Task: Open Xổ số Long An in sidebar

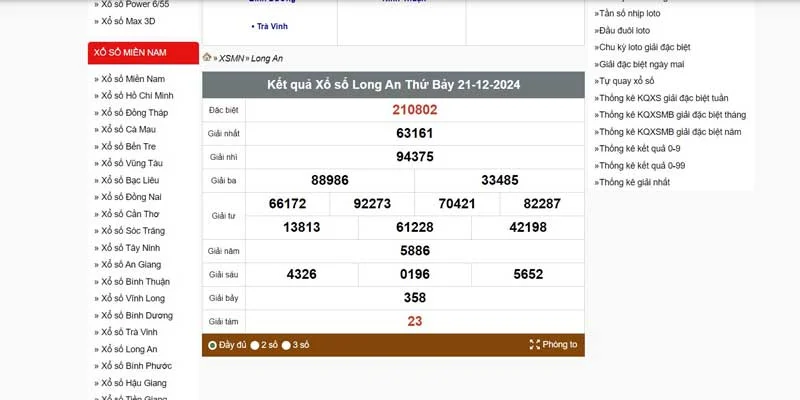Action: tap(129, 349)
